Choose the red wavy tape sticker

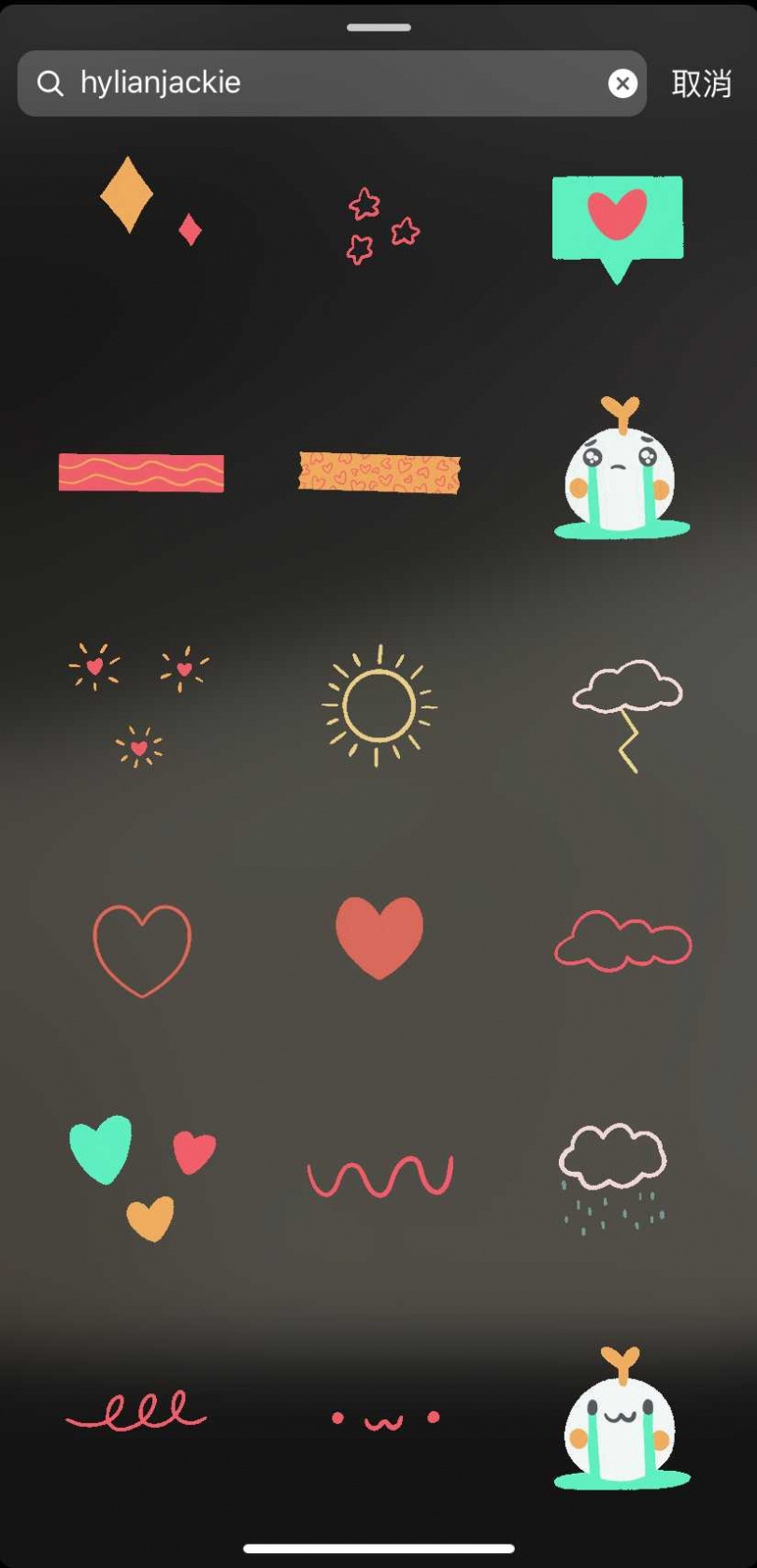pyautogui.click(x=141, y=472)
